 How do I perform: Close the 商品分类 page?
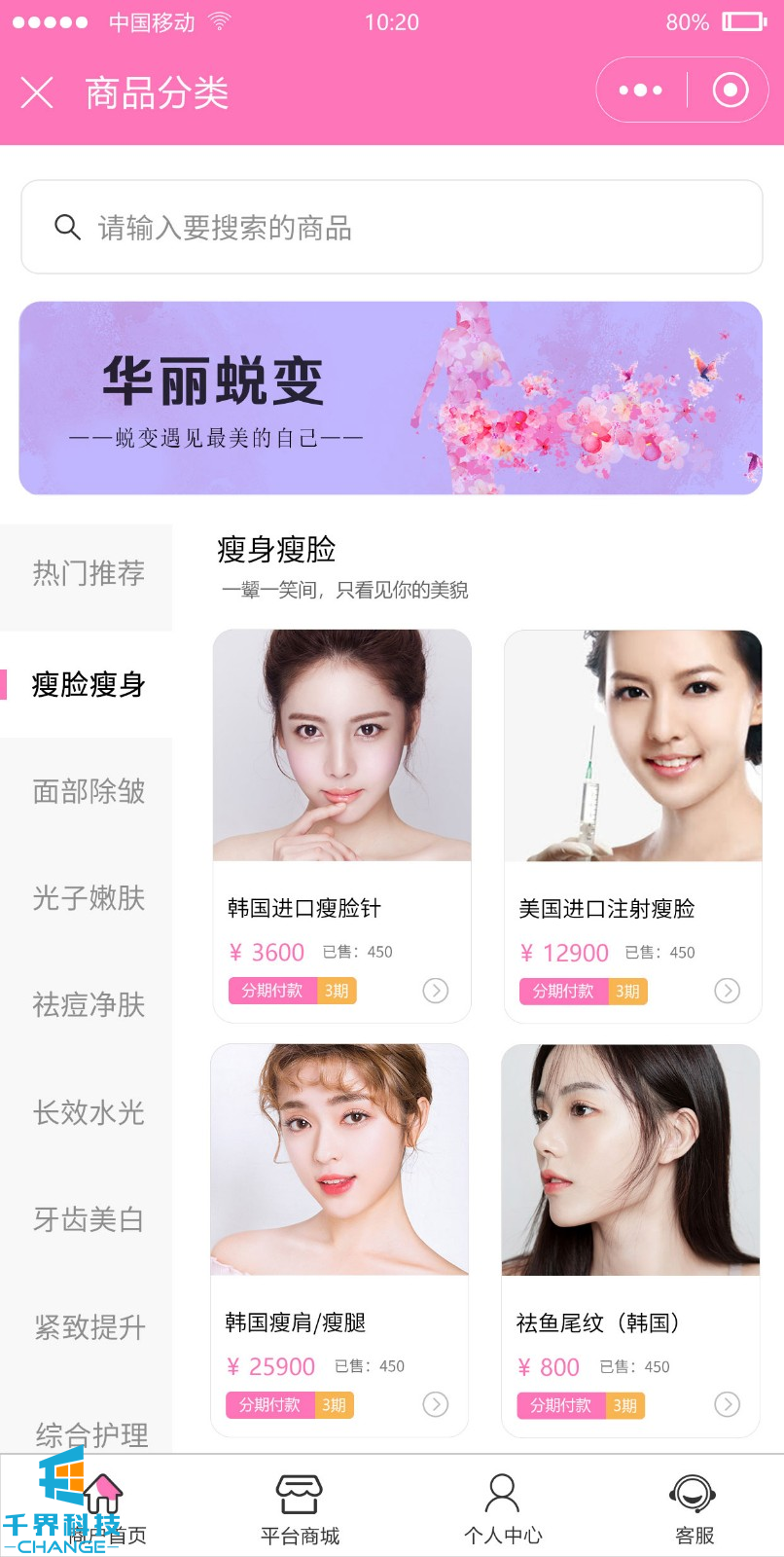pyautogui.click(x=37, y=93)
